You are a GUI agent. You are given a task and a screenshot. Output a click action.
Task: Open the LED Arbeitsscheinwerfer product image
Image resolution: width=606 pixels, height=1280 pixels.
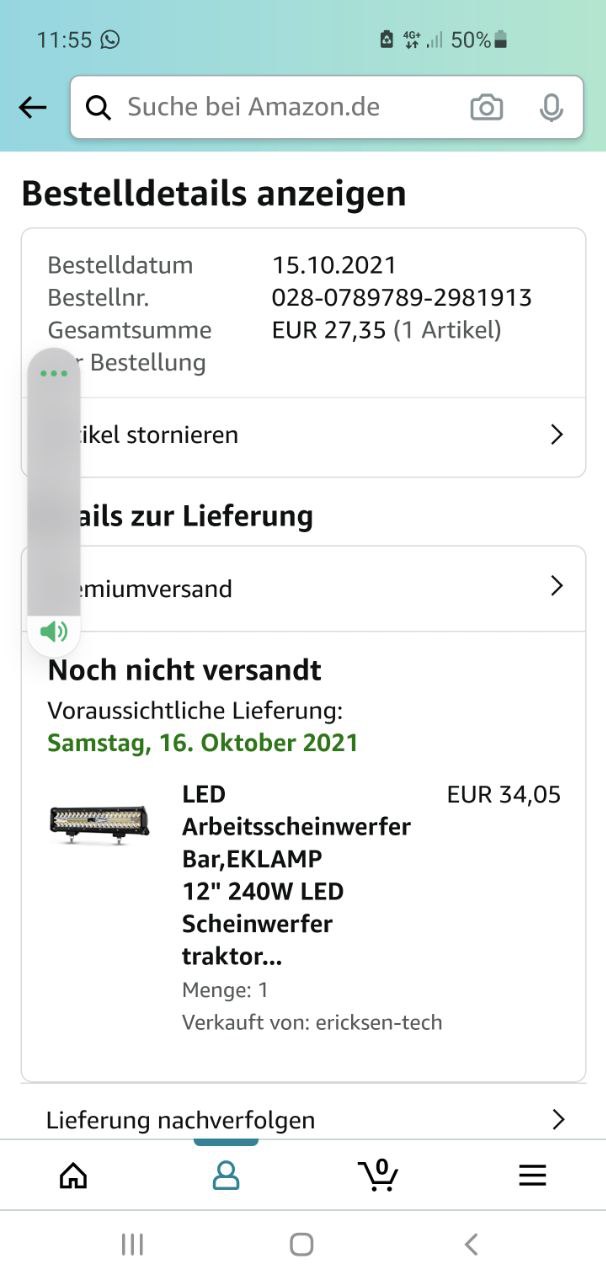pyautogui.click(x=100, y=823)
